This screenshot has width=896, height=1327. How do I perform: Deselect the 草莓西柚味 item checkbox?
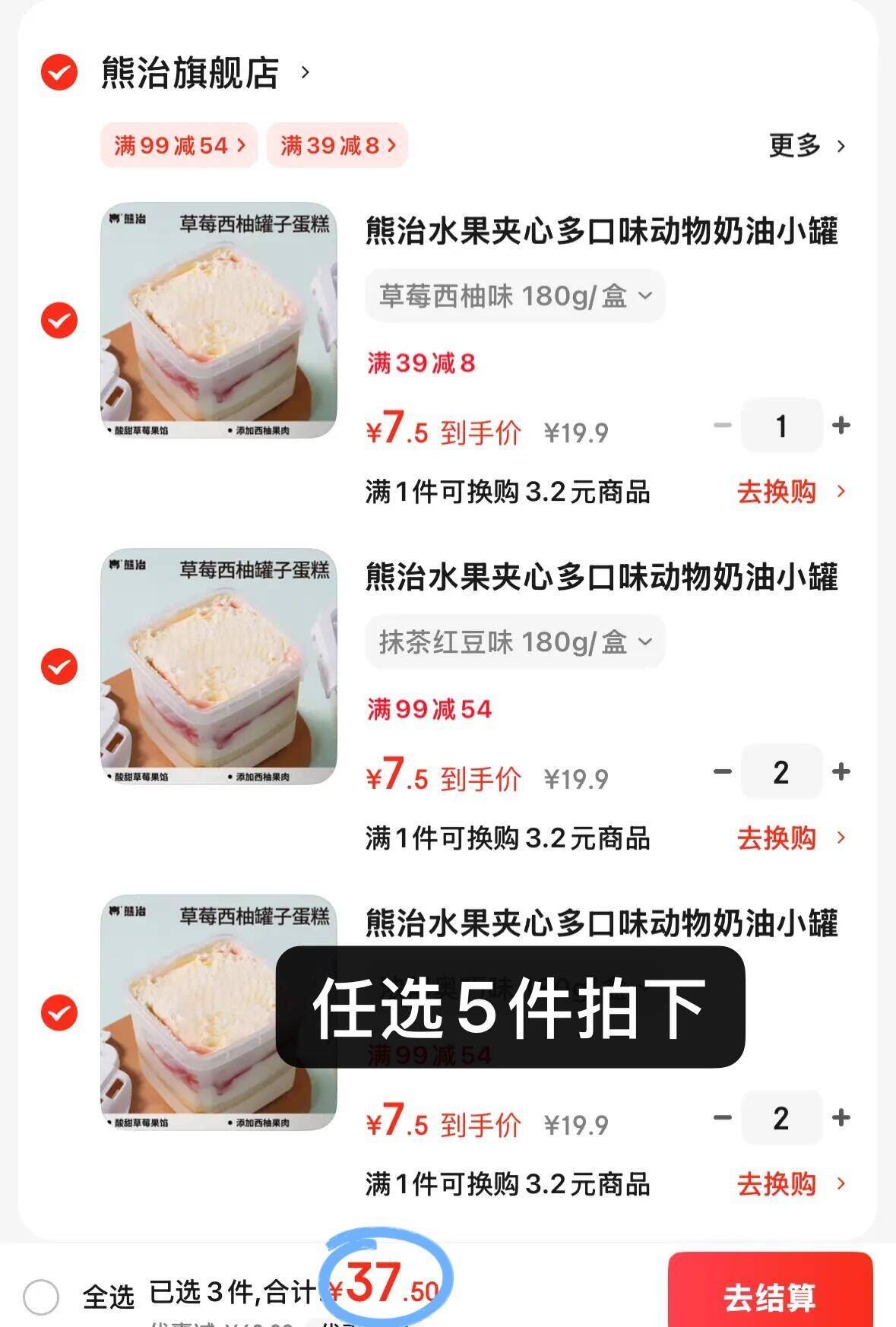pyautogui.click(x=58, y=319)
